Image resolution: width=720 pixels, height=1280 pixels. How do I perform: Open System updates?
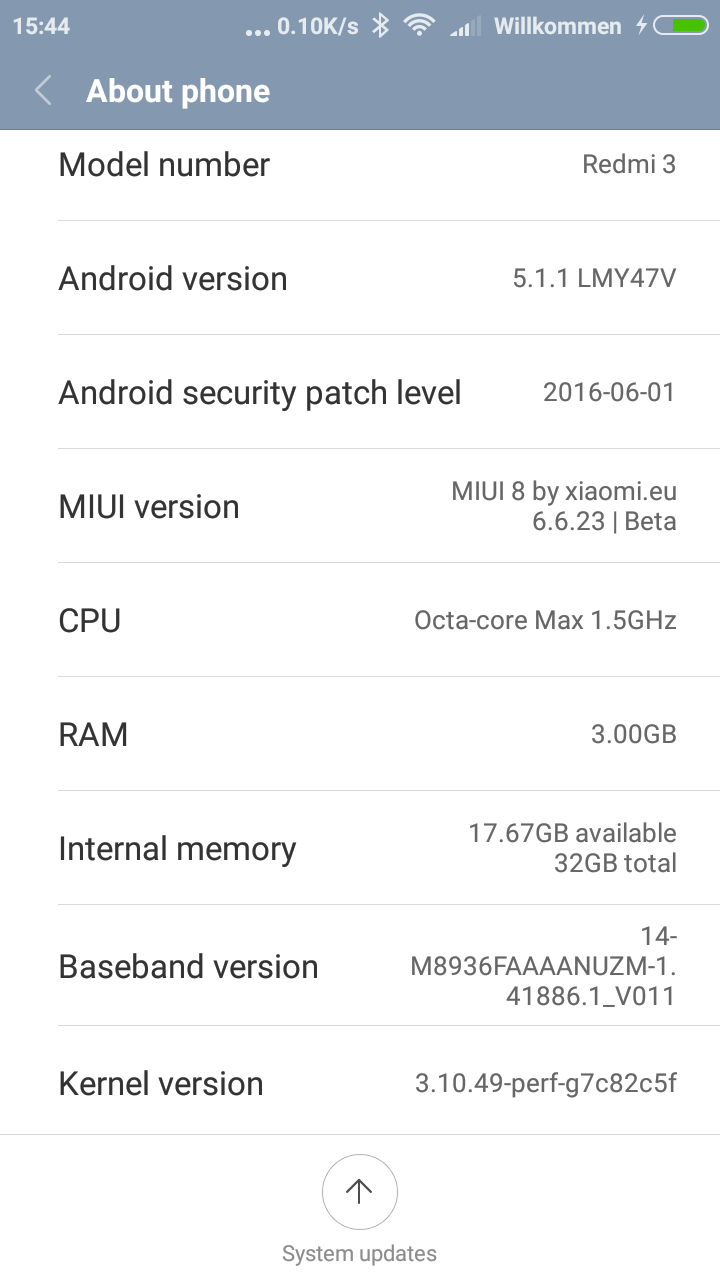pyautogui.click(x=360, y=1209)
